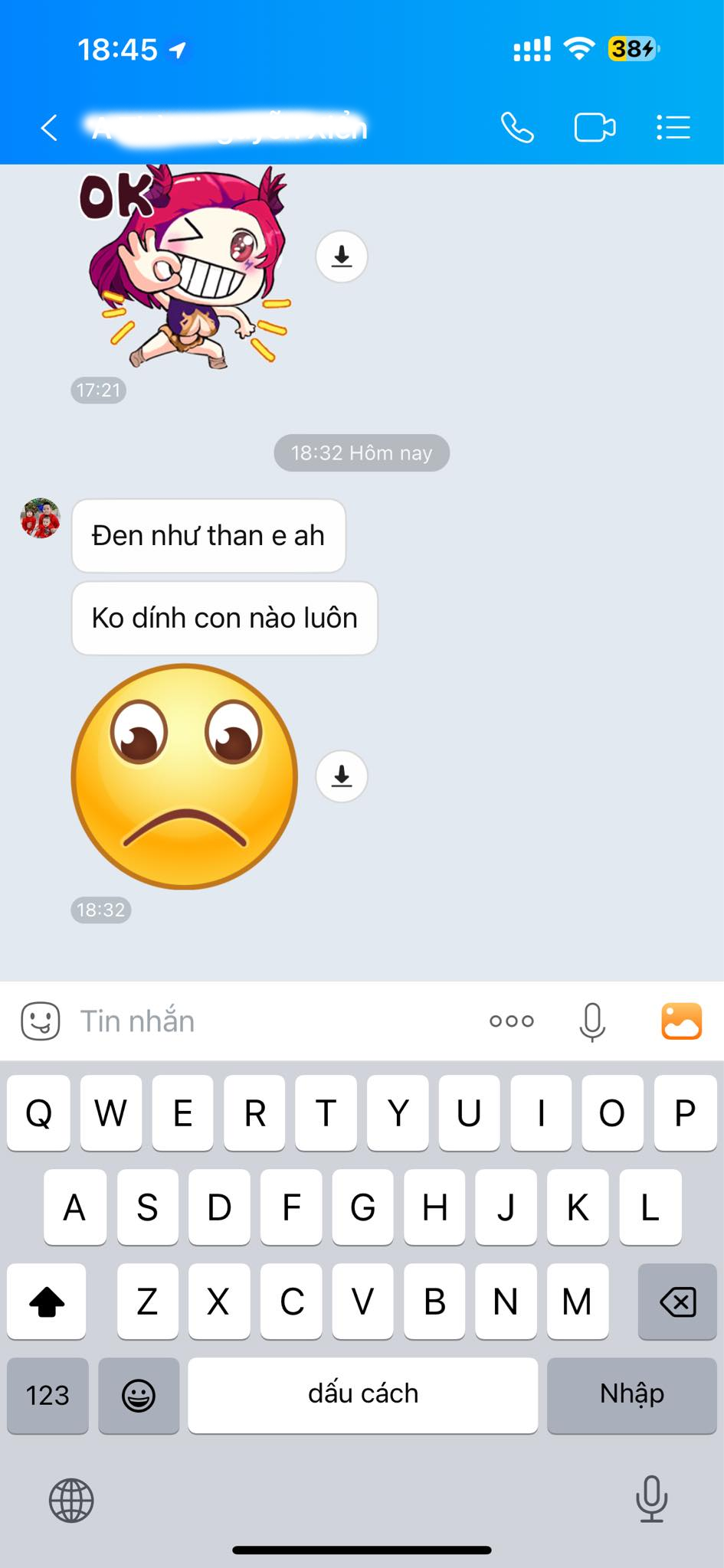Image resolution: width=724 pixels, height=1568 pixels.
Task: Open the conversation options menu
Action: [673, 128]
